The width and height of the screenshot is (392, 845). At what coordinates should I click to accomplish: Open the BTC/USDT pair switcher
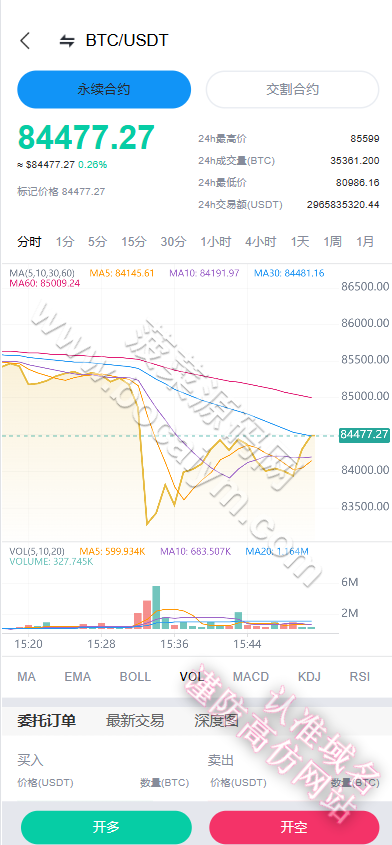[114, 40]
